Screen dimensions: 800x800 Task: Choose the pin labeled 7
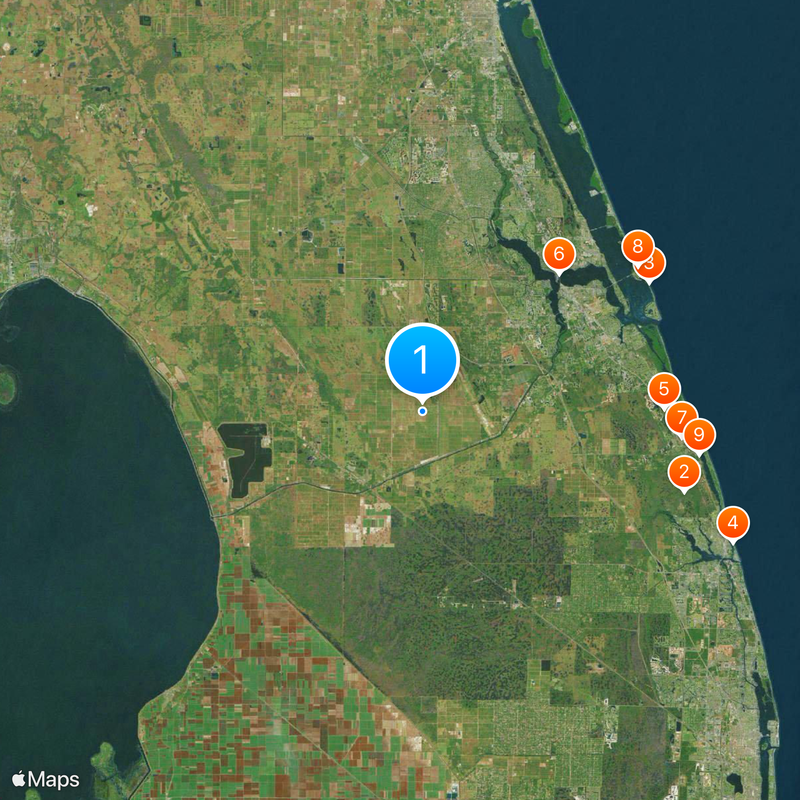click(x=682, y=416)
